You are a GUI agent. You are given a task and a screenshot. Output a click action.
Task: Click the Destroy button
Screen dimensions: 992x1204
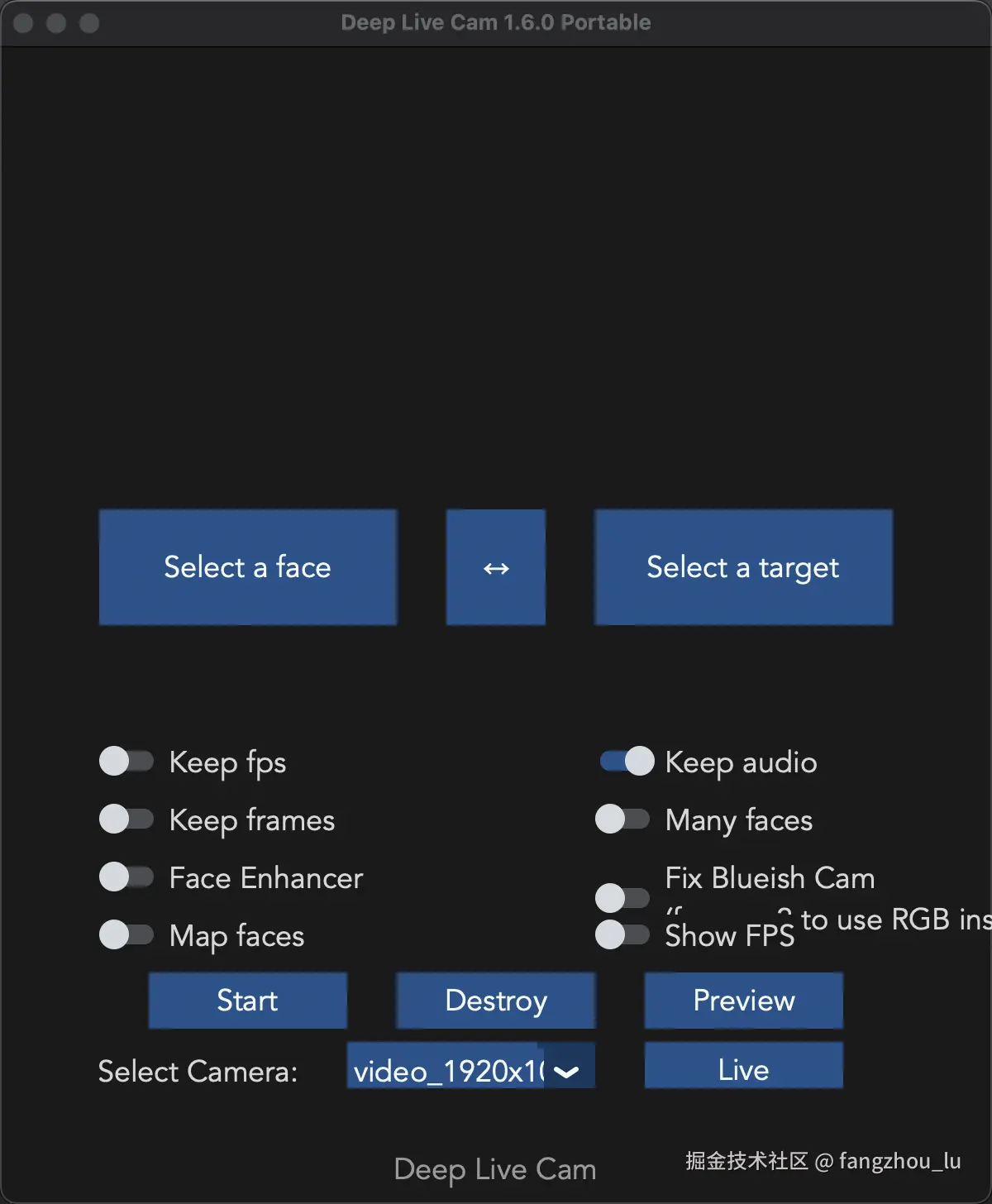tap(495, 1001)
